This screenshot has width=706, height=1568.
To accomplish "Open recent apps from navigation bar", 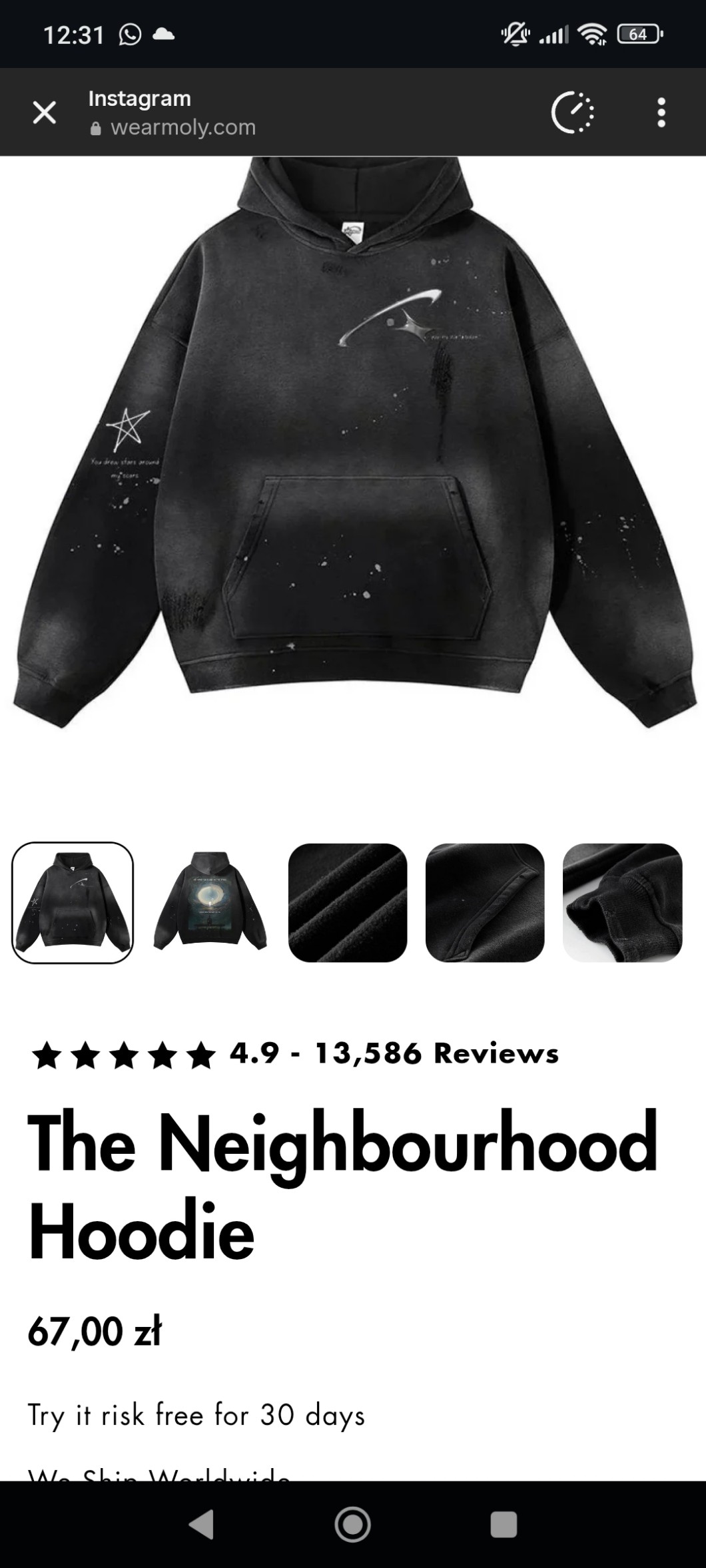I will (x=504, y=1524).
